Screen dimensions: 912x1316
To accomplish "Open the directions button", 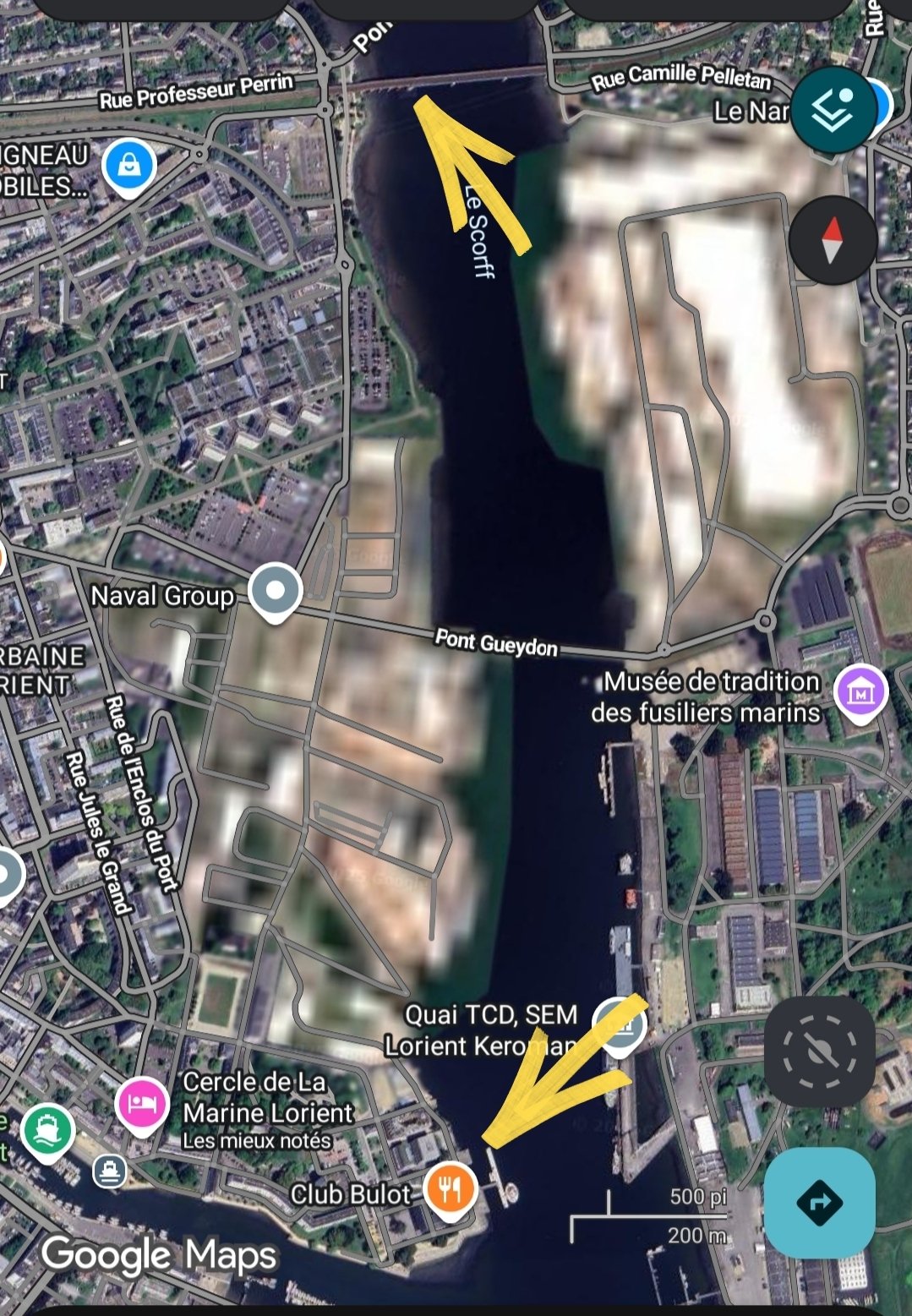I will (819, 1202).
